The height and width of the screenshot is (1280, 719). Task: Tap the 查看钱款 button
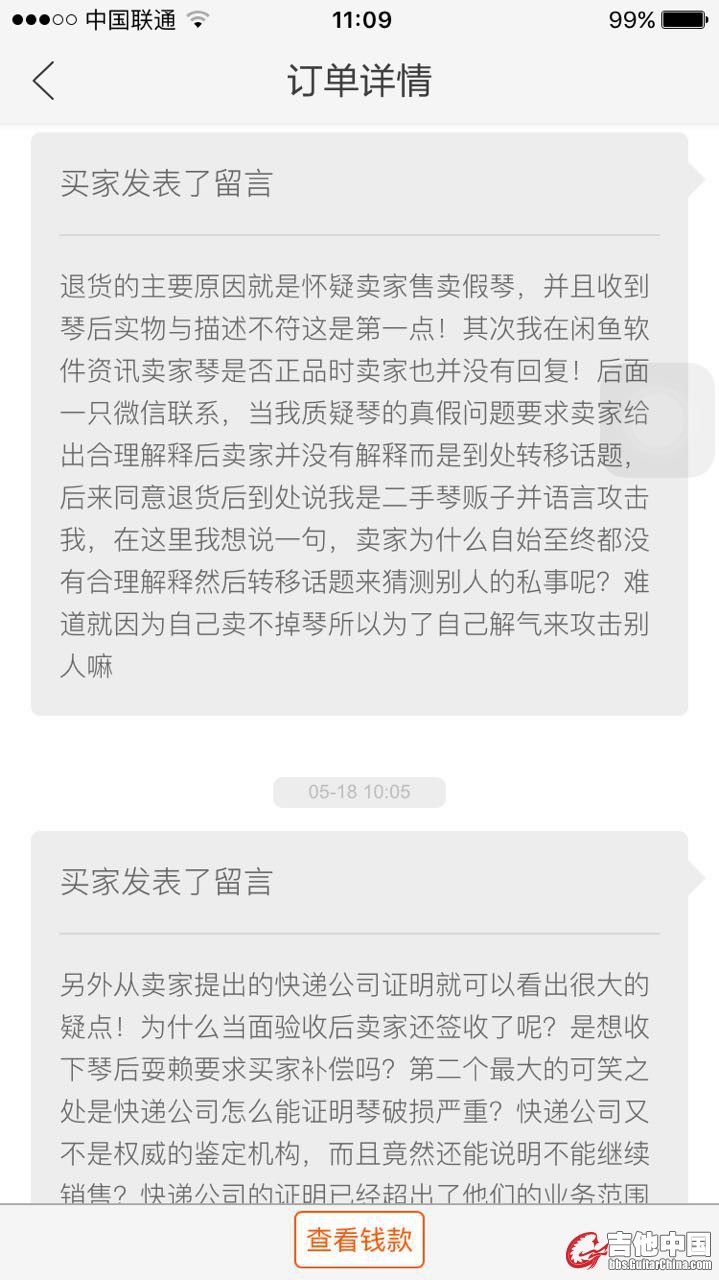(x=359, y=1240)
